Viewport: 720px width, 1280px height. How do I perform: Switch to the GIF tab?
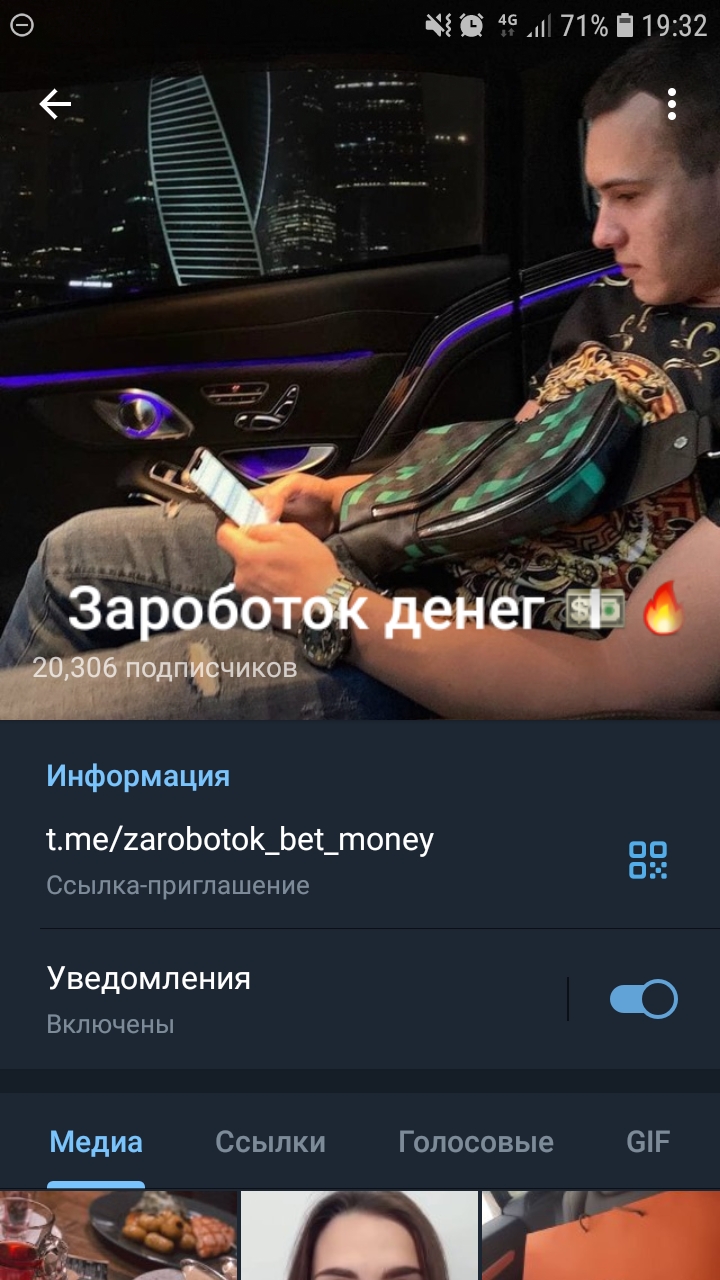point(648,1142)
